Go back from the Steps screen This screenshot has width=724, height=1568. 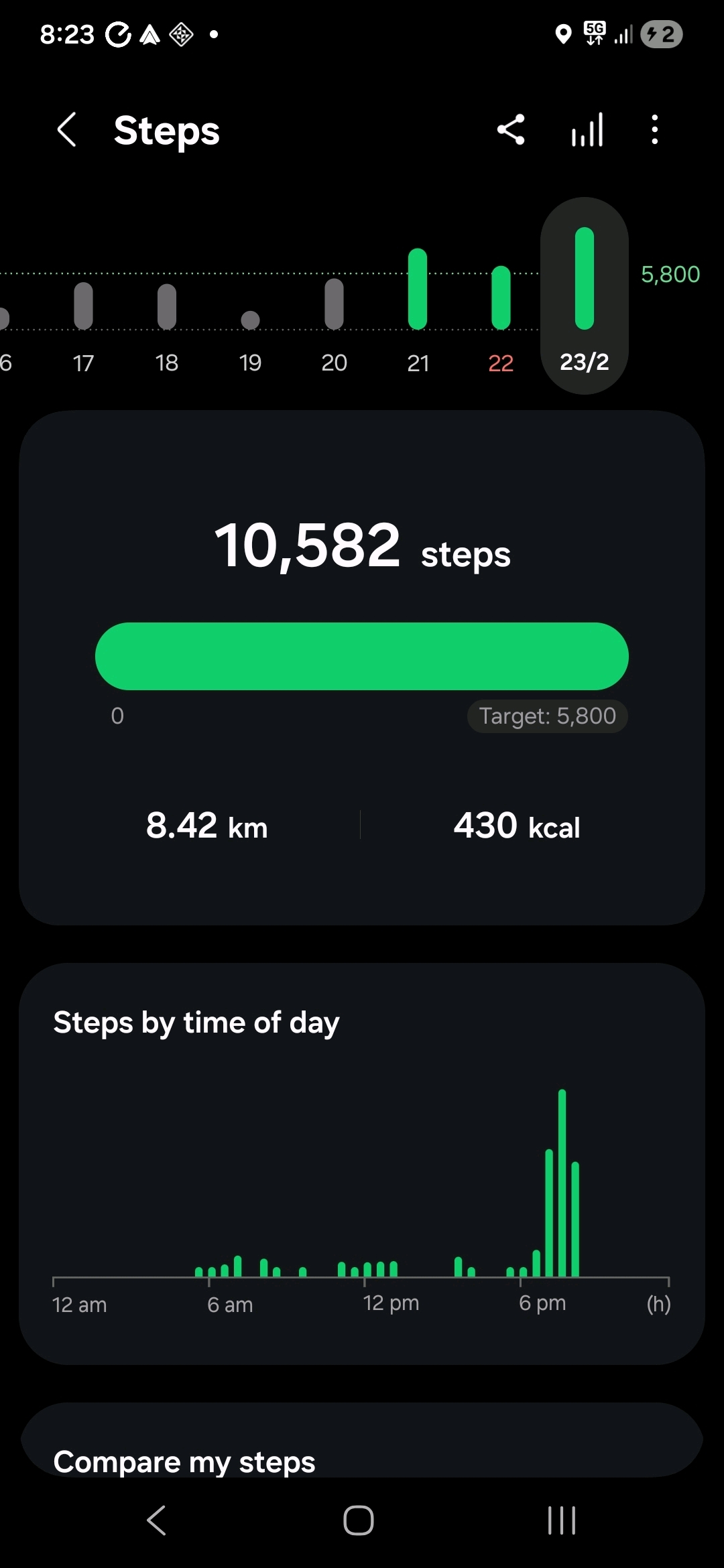(67, 130)
